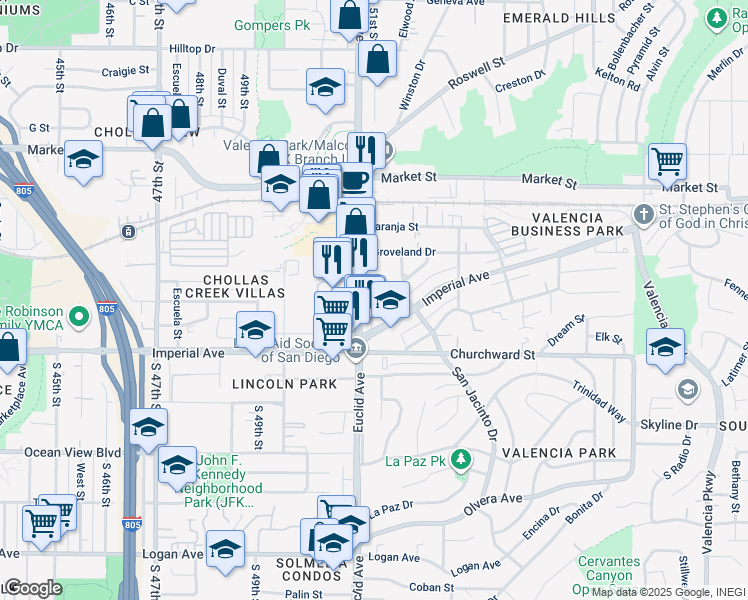The height and width of the screenshot is (600, 748).
Task: Tap the school marker near Craigie St
Action: 325,86
